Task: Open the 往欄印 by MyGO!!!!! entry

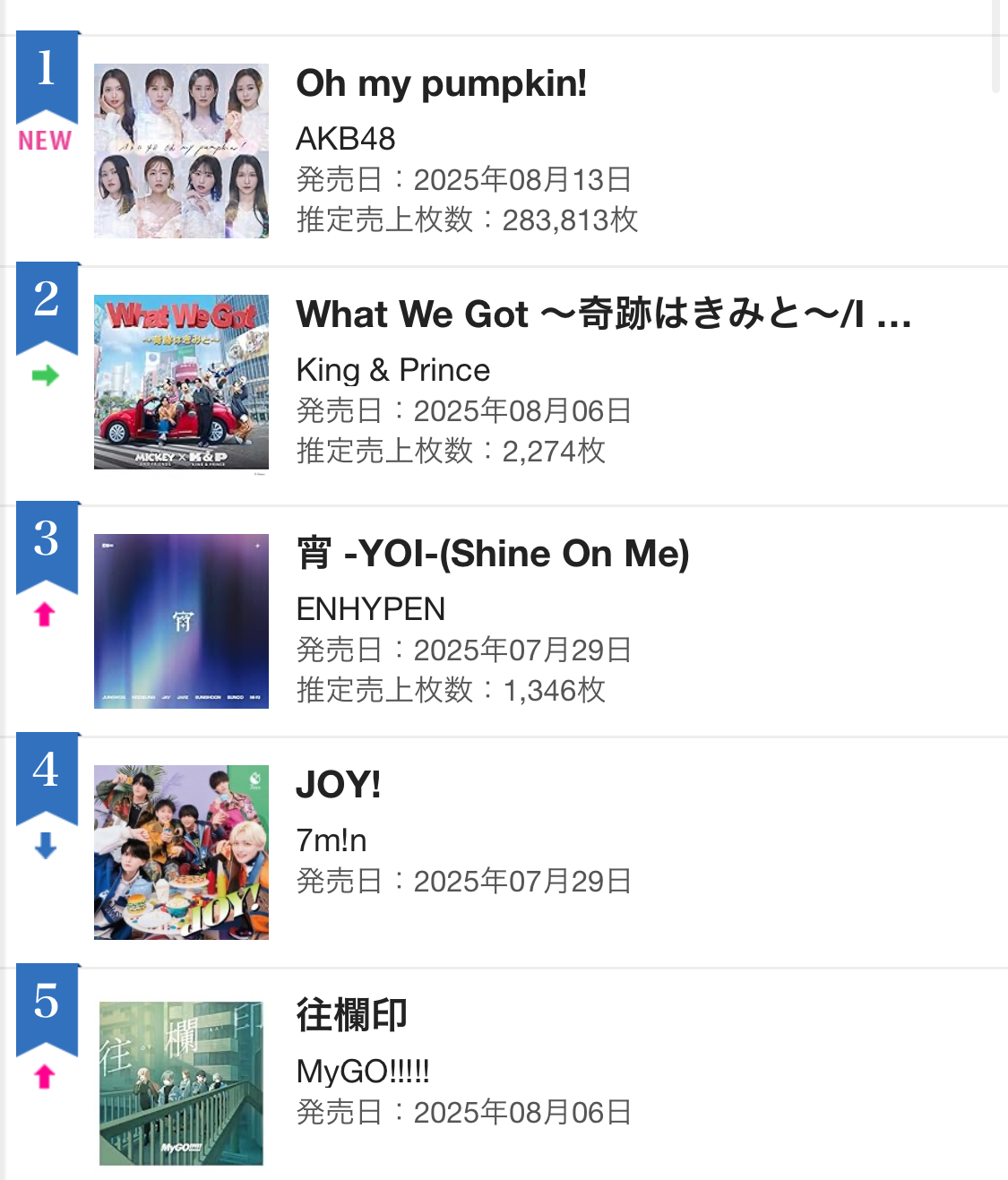Action: (351, 1015)
